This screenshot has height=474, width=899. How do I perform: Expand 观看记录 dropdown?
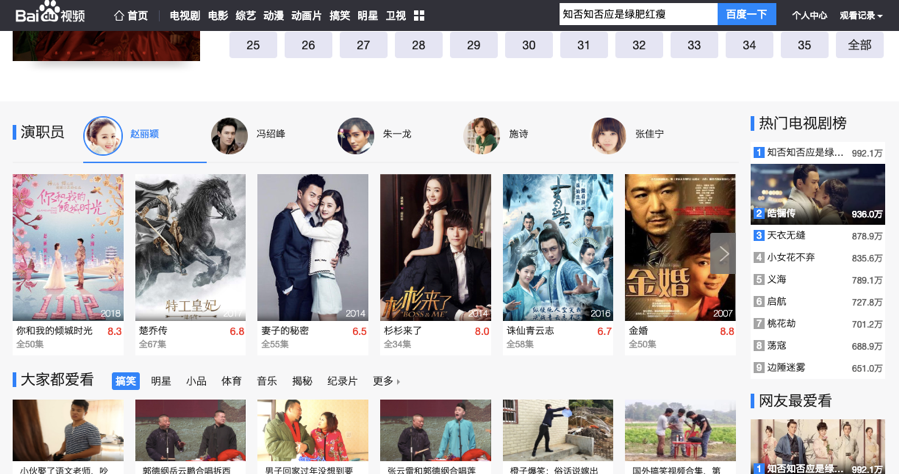point(861,15)
